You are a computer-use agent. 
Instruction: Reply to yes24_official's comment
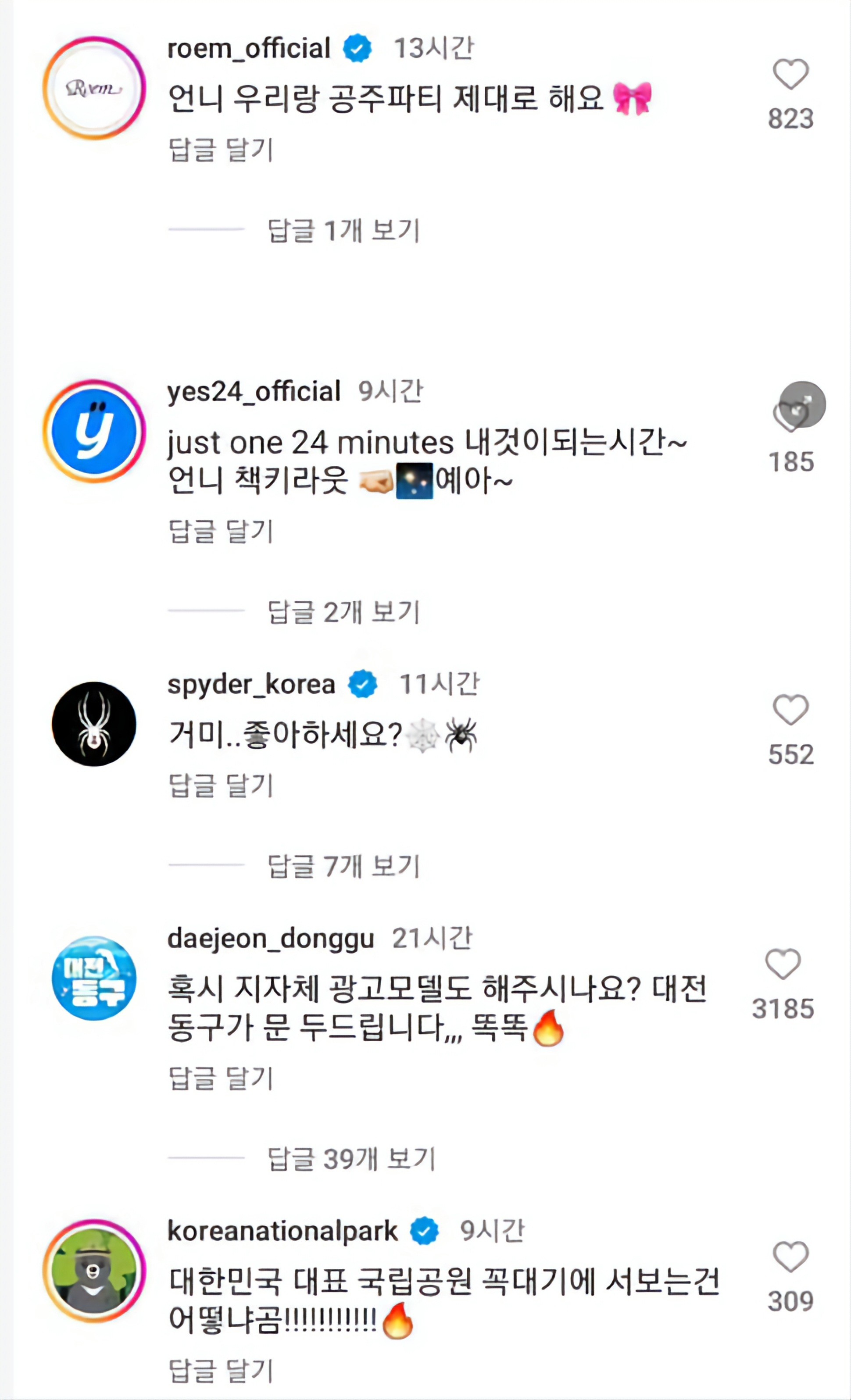pos(221,531)
